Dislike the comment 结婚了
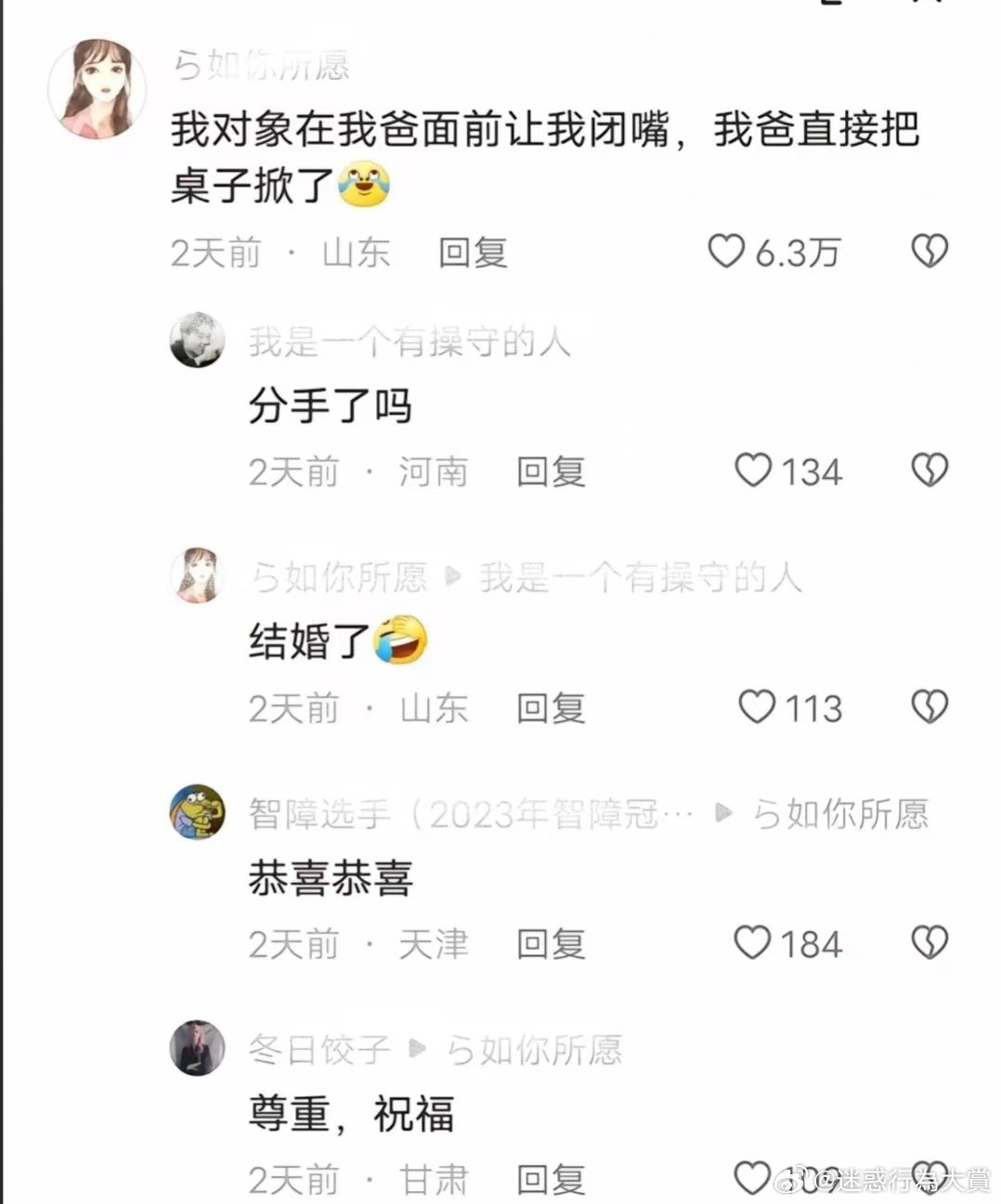This screenshot has height=1204, width=1001. (929, 706)
